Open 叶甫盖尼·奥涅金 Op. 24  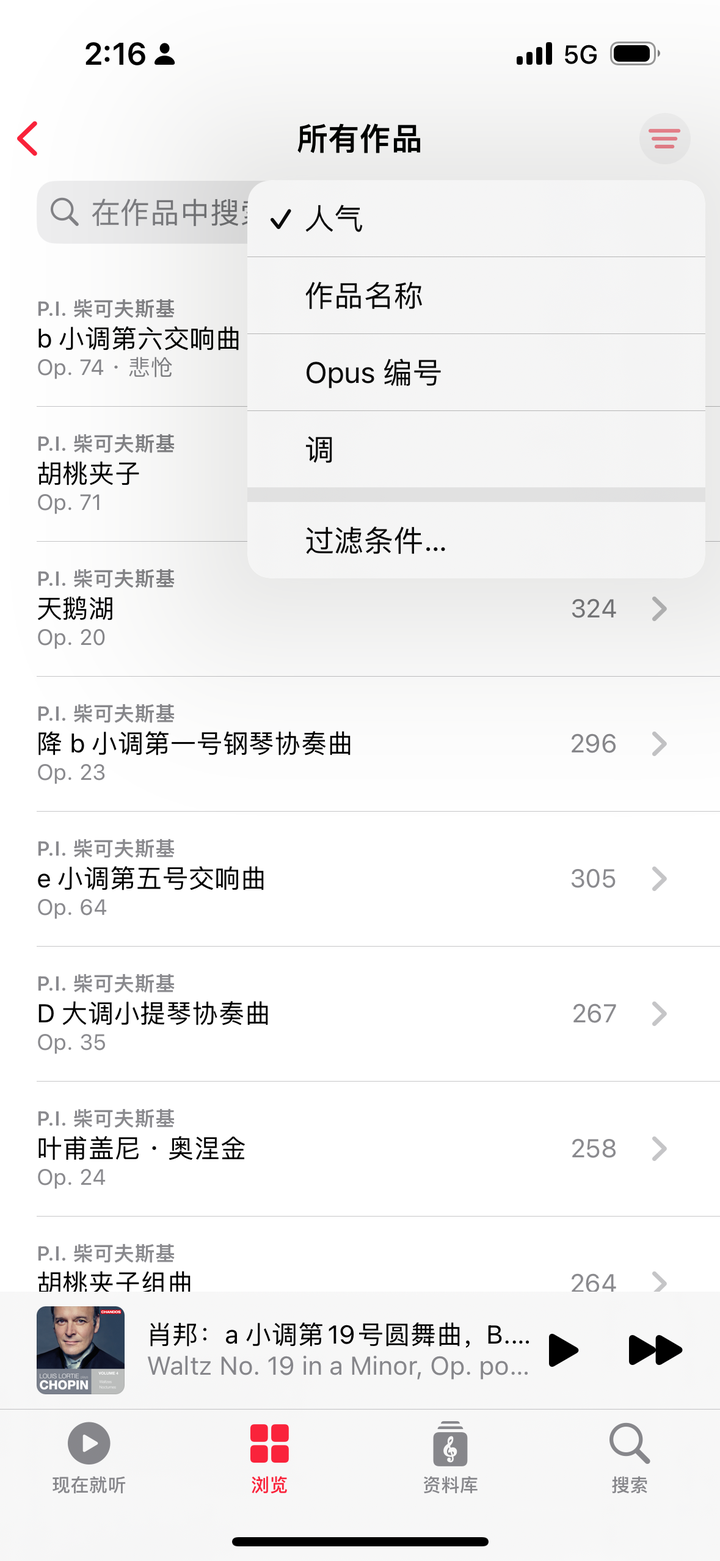[350, 1149]
